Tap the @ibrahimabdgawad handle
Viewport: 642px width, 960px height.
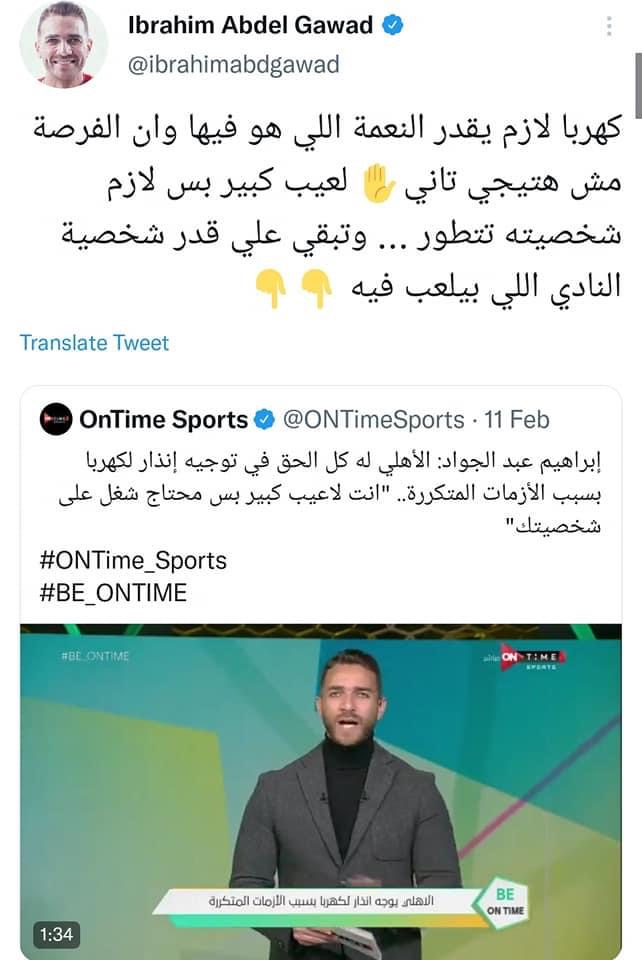point(234,65)
